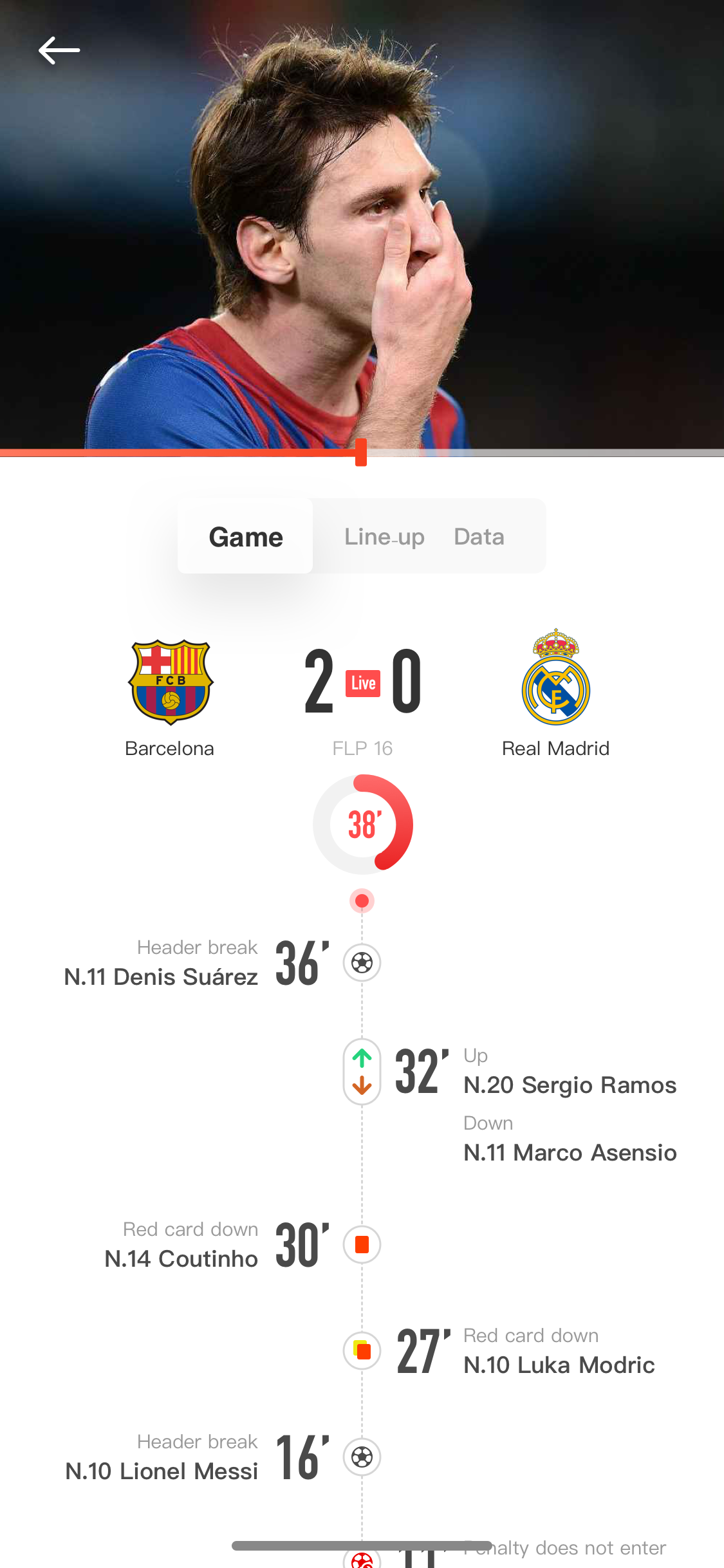This screenshot has height=1568, width=724.
Task: Tap the 27' Luka Modric card marker
Action: click(x=362, y=1350)
